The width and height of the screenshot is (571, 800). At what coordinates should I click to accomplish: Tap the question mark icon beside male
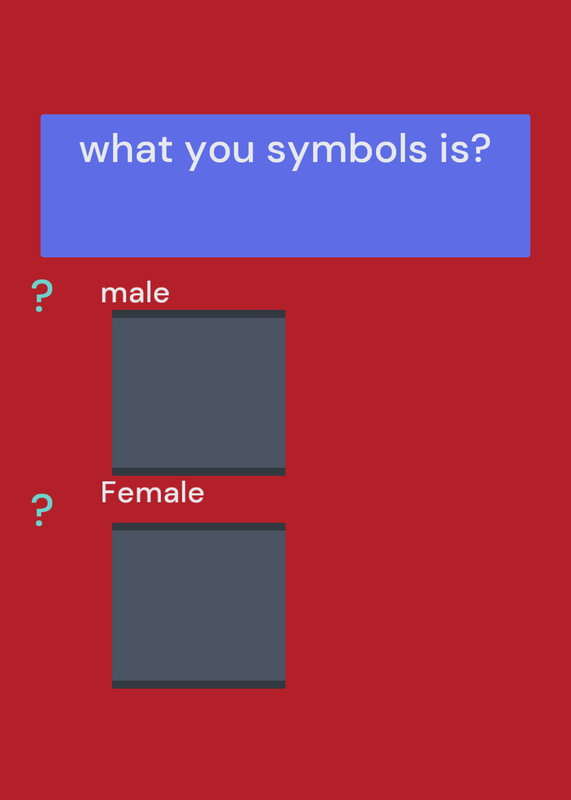pos(42,296)
